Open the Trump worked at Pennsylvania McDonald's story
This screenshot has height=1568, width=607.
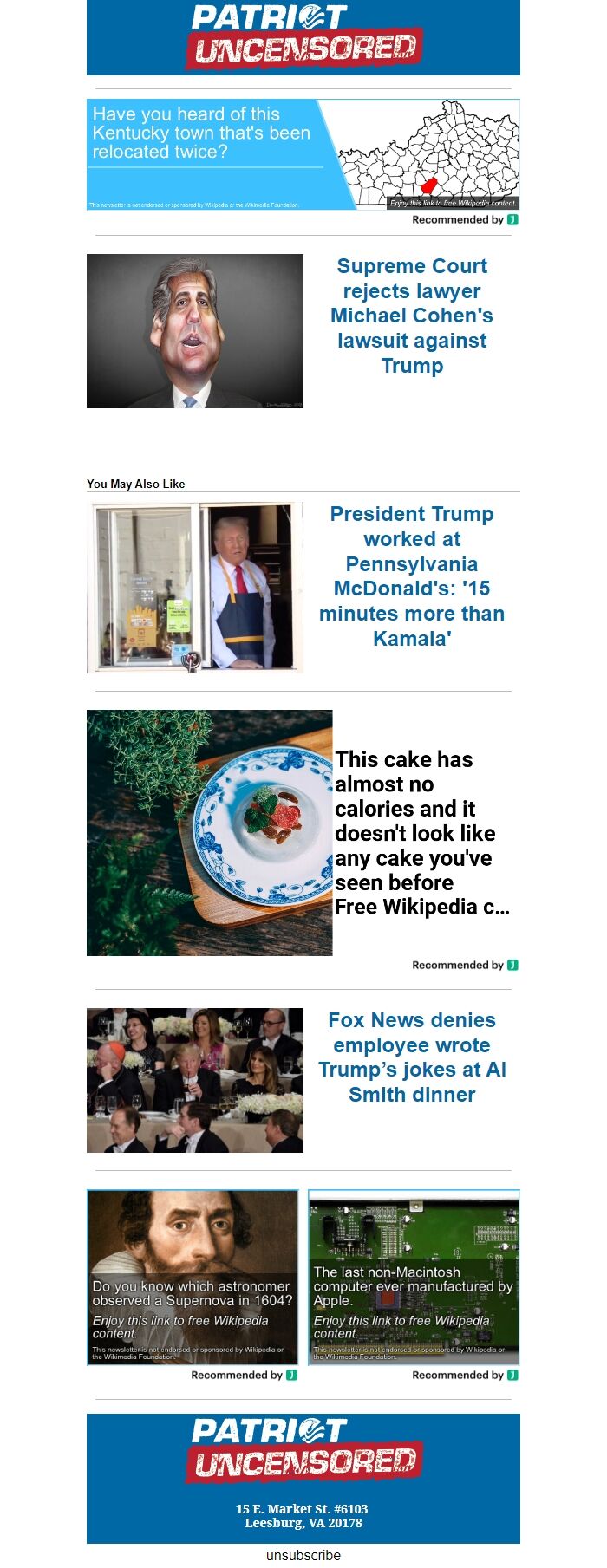tap(412, 576)
